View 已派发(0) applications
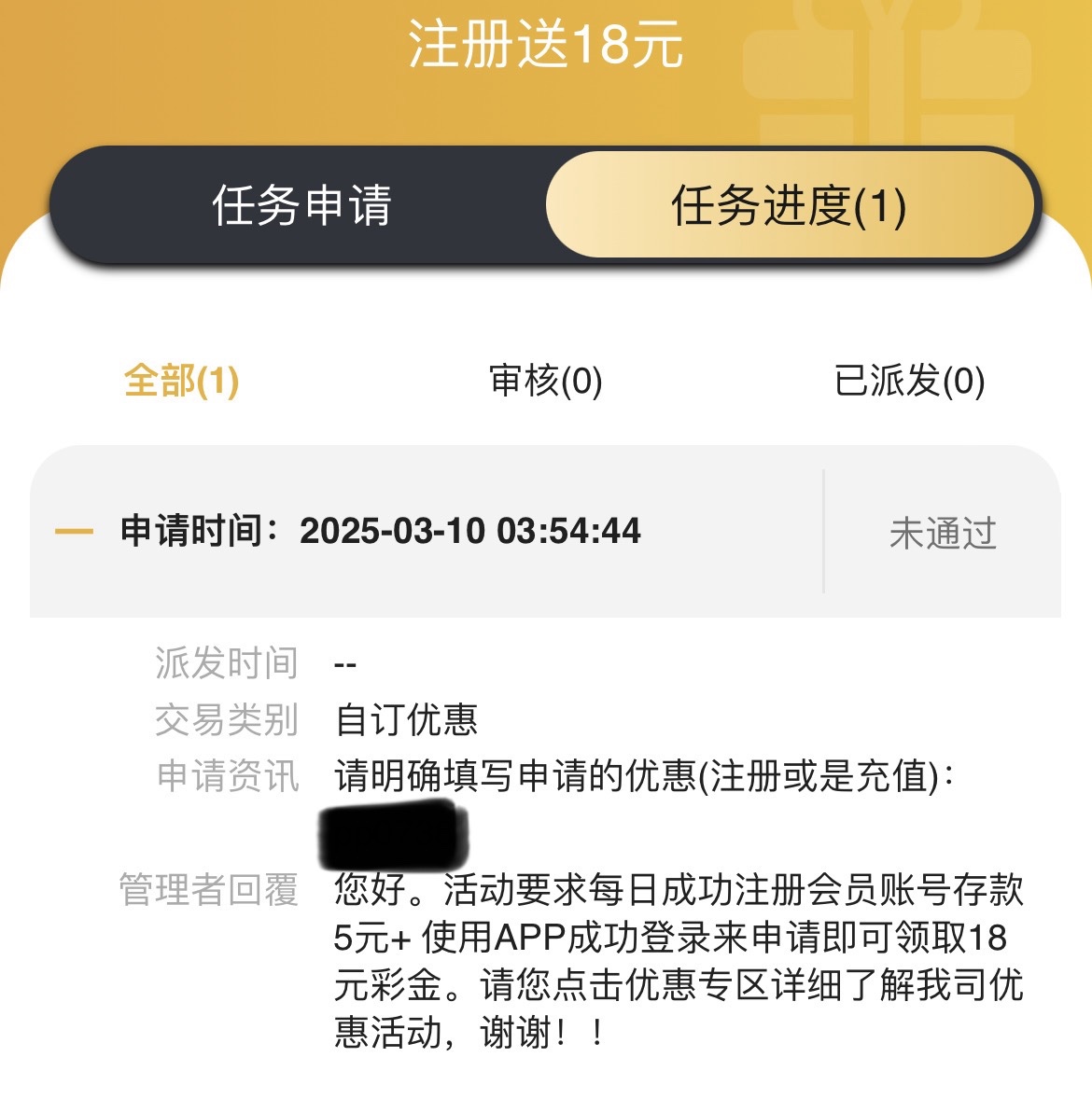Image resolution: width=1092 pixels, height=1113 pixels. [909, 381]
